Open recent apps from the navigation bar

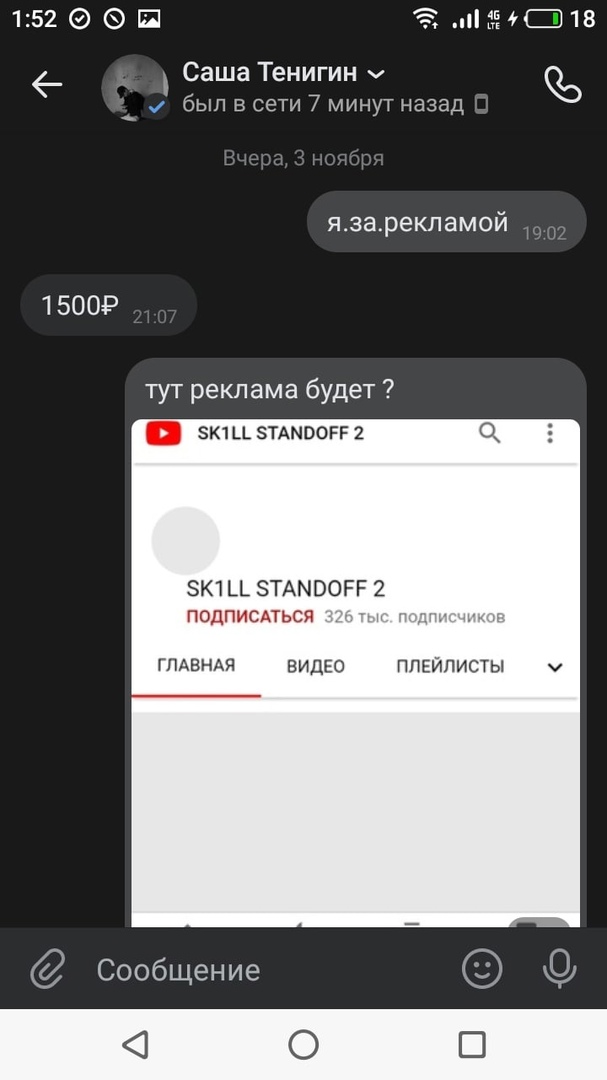[471, 1045]
